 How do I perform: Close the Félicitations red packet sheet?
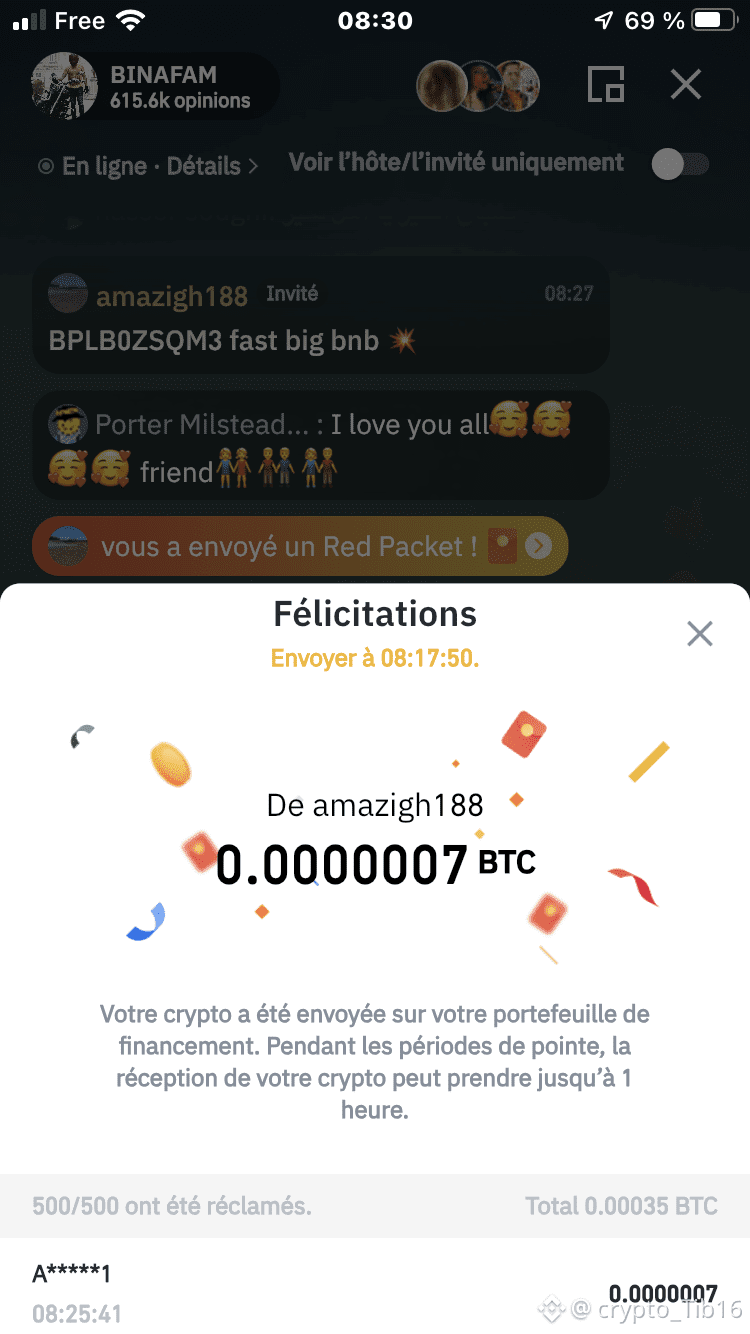tap(699, 633)
